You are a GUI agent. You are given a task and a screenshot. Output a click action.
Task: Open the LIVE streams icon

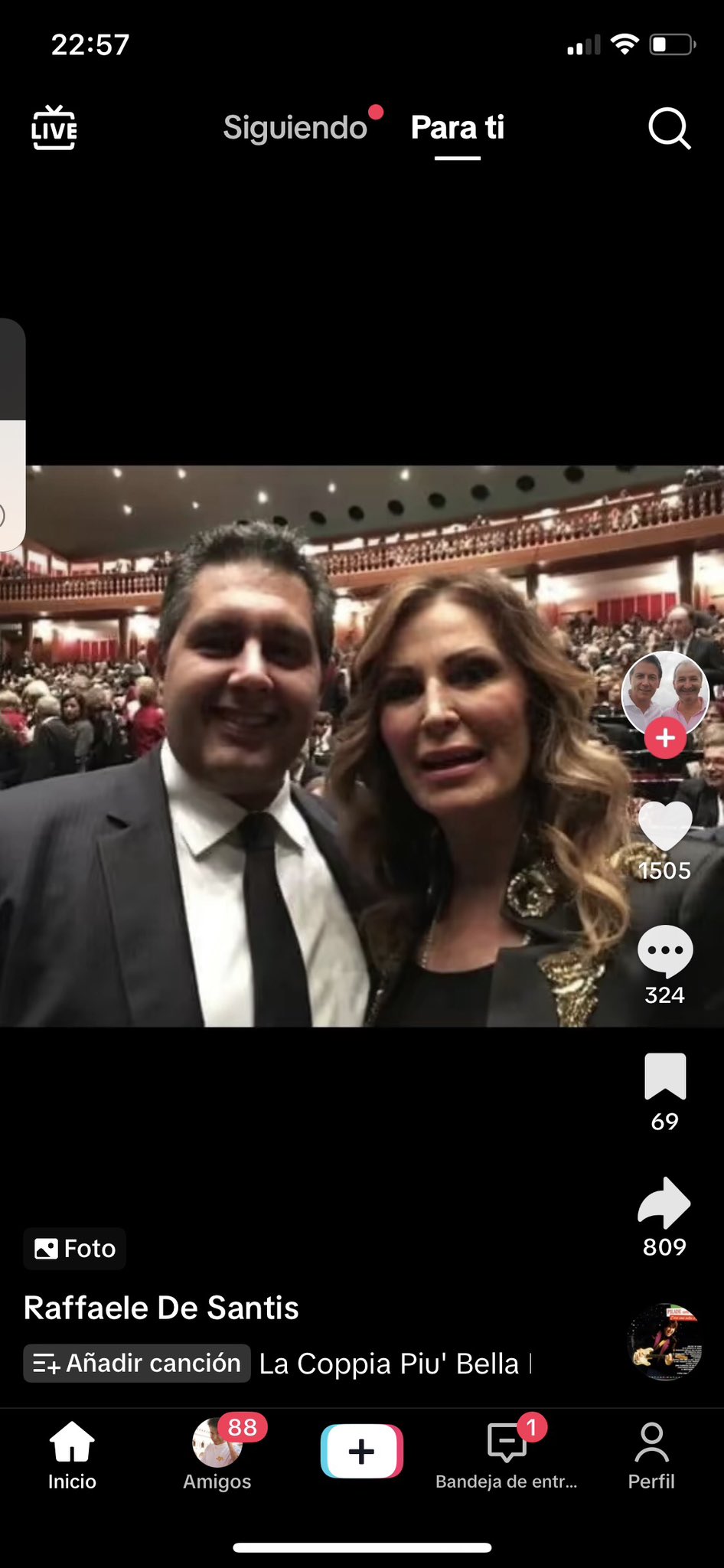(54, 128)
